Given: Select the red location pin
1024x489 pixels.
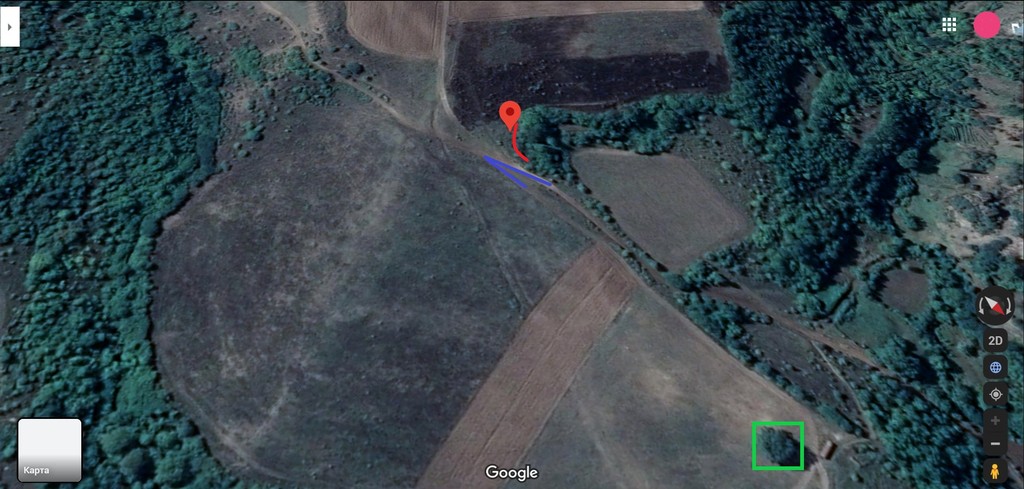Looking at the screenshot, I should [510, 113].
